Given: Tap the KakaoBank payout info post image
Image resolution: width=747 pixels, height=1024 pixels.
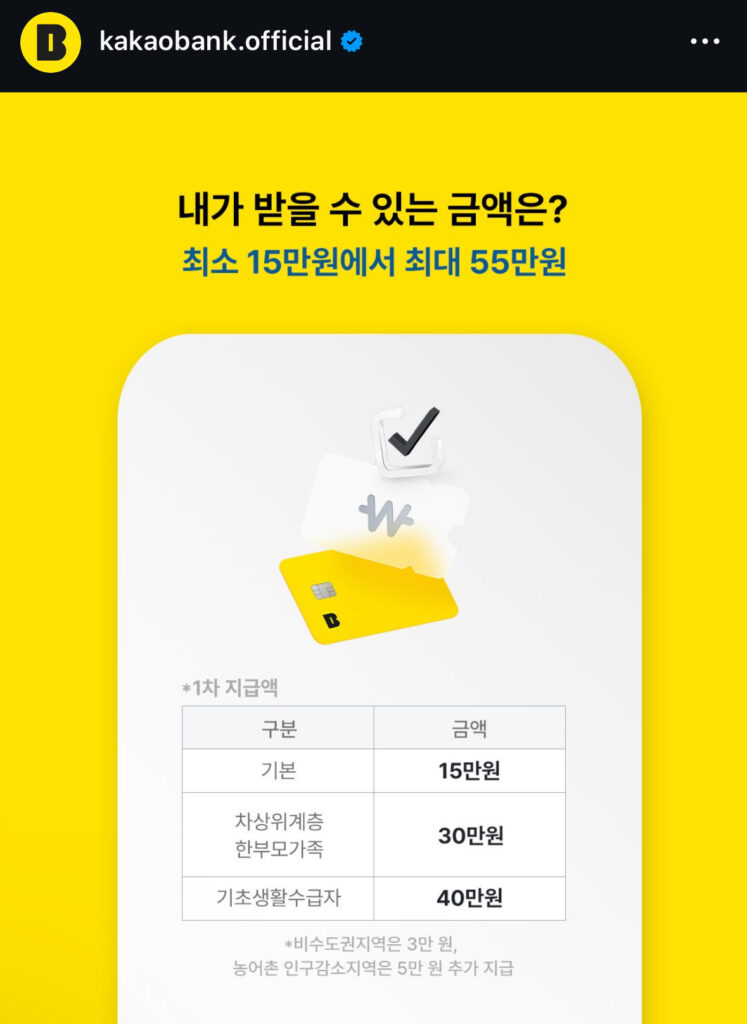Looking at the screenshot, I should (x=373, y=560).
